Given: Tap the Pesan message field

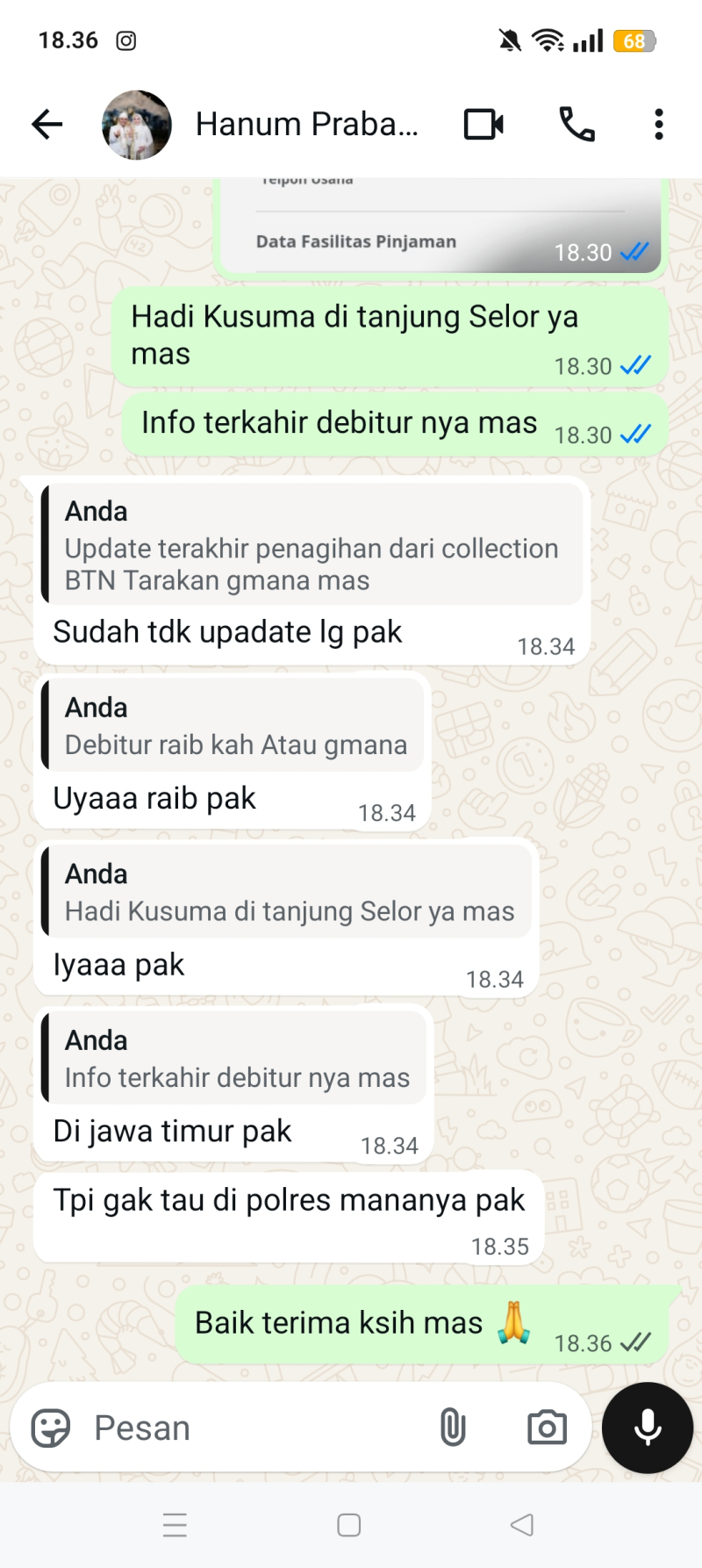Looking at the screenshot, I should coord(254,1428).
